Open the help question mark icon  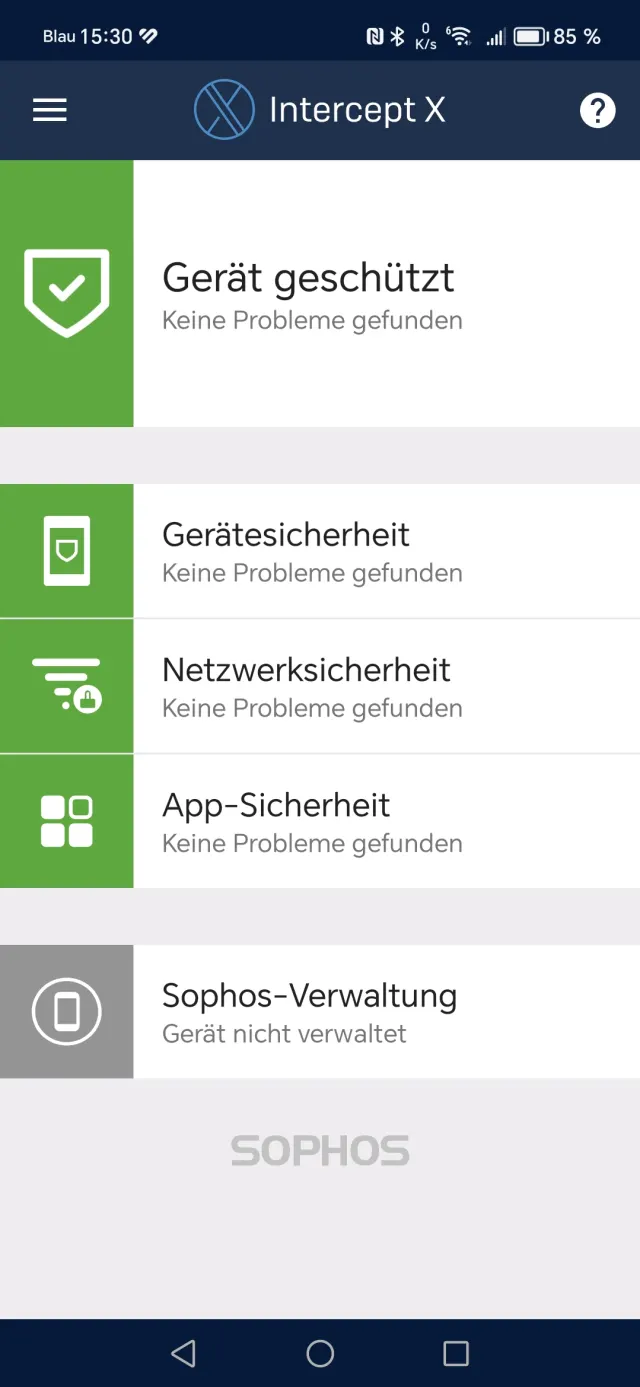point(597,110)
